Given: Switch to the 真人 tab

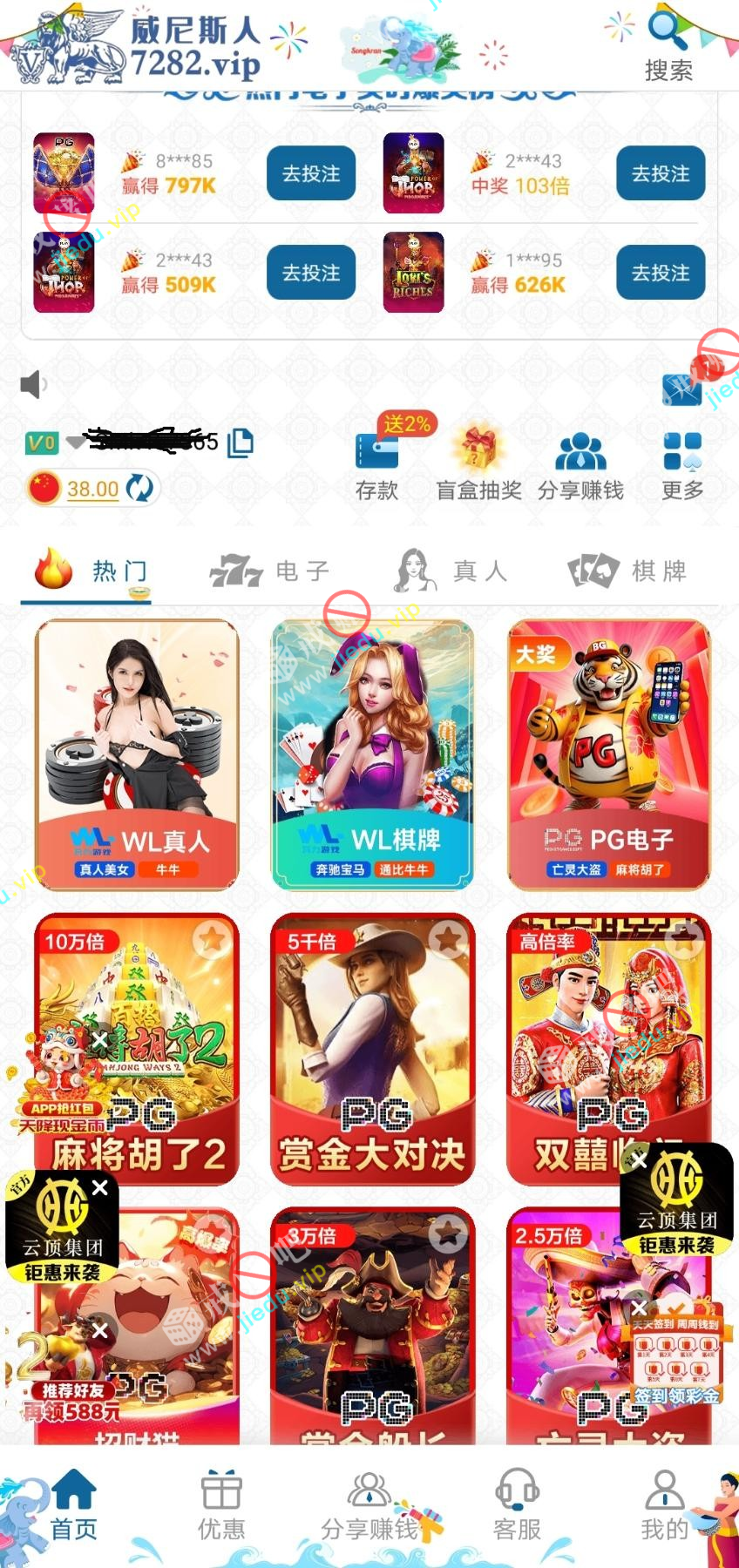Looking at the screenshot, I should pos(451,571).
